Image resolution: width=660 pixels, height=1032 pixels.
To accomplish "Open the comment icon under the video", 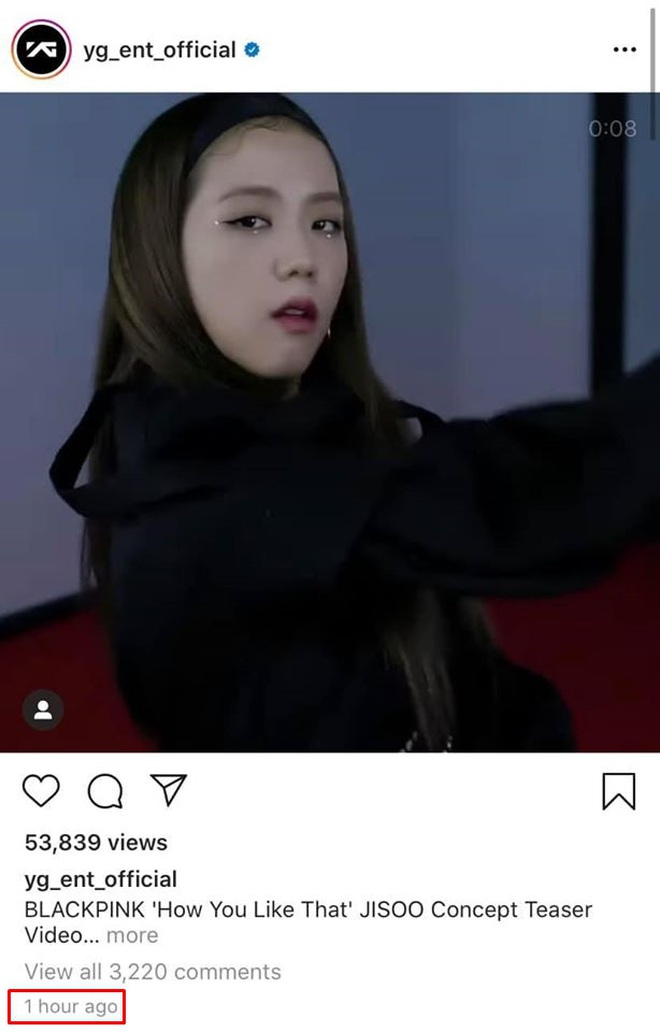I will point(105,792).
